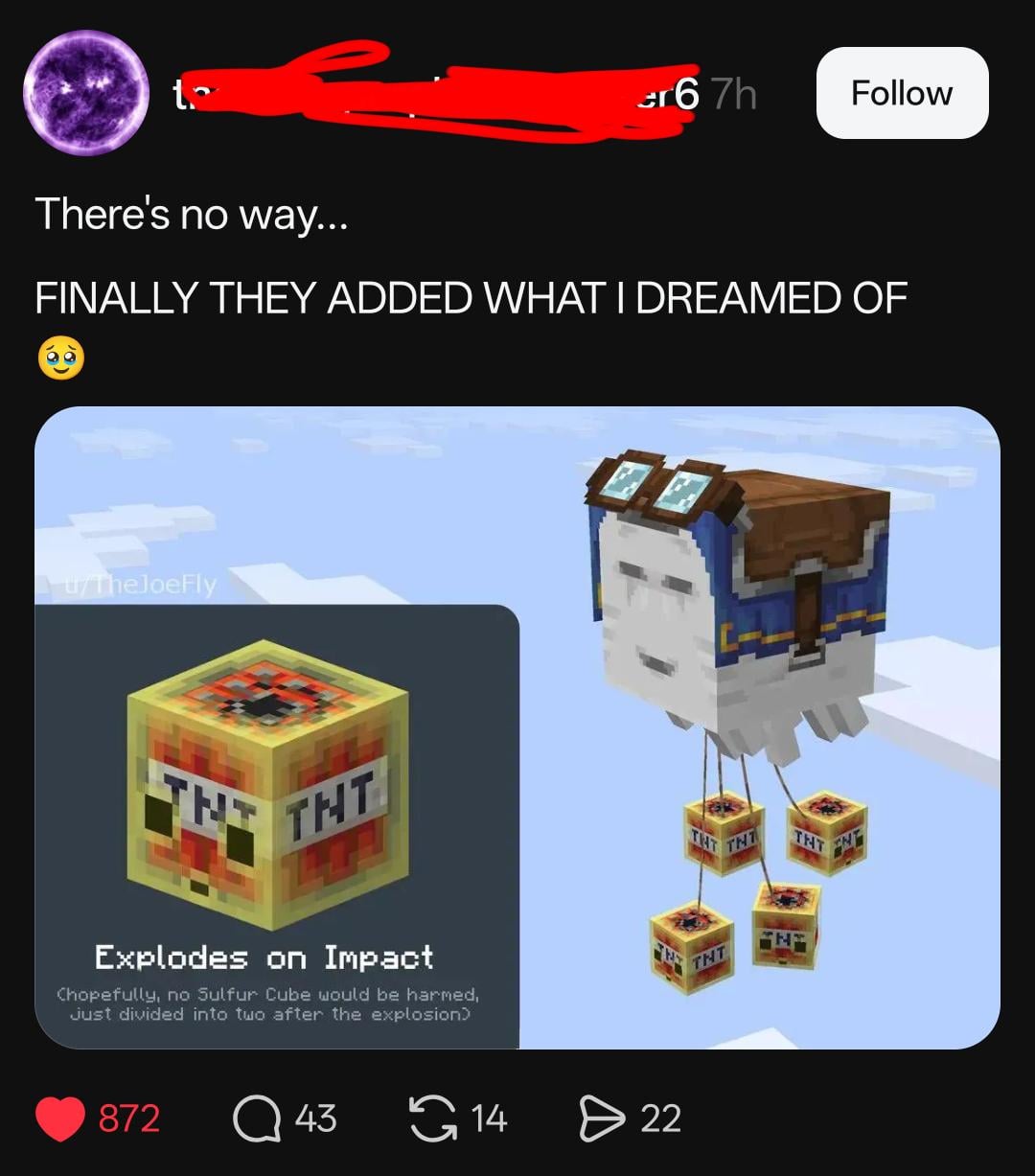
Task: Like this post with the heart
Action: [x=60, y=1118]
